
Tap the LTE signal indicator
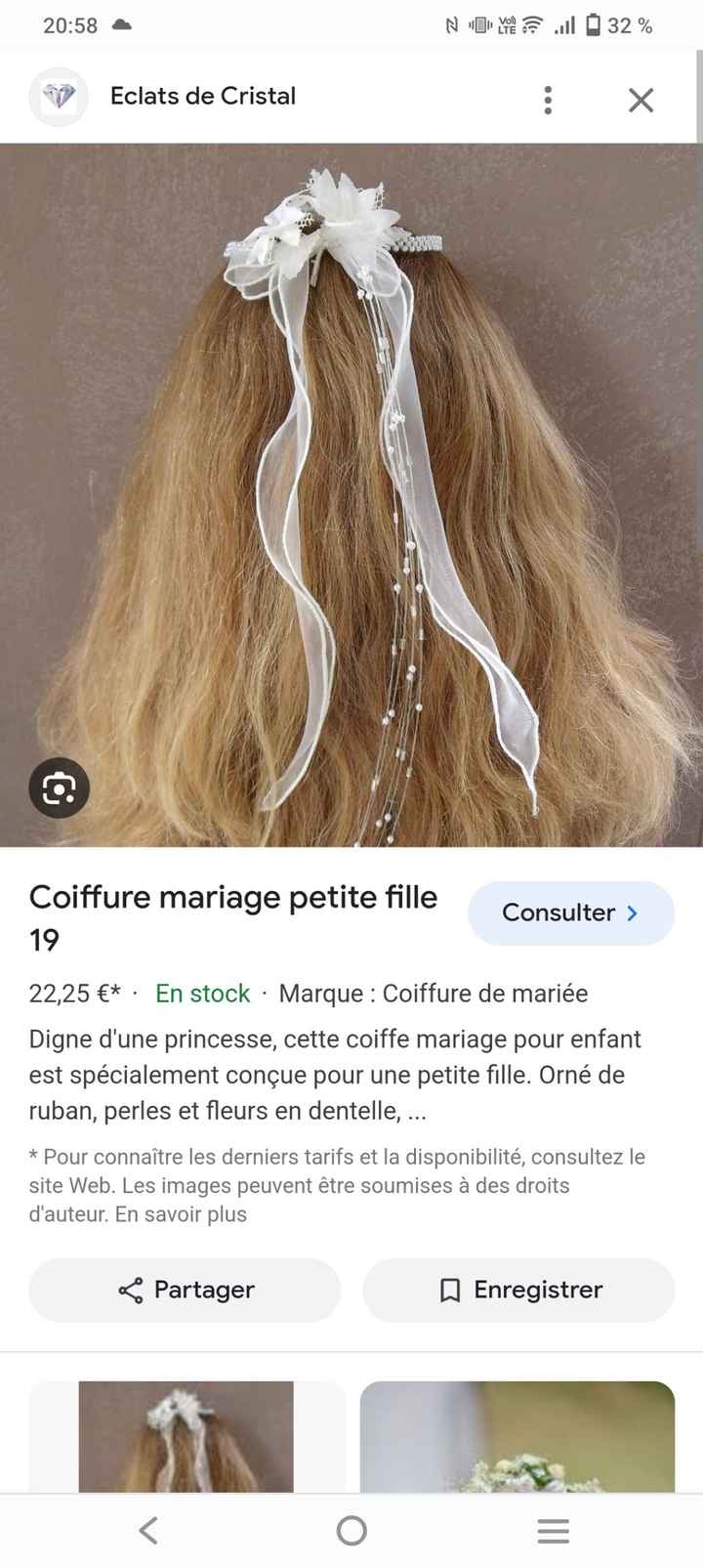coord(564,25)
